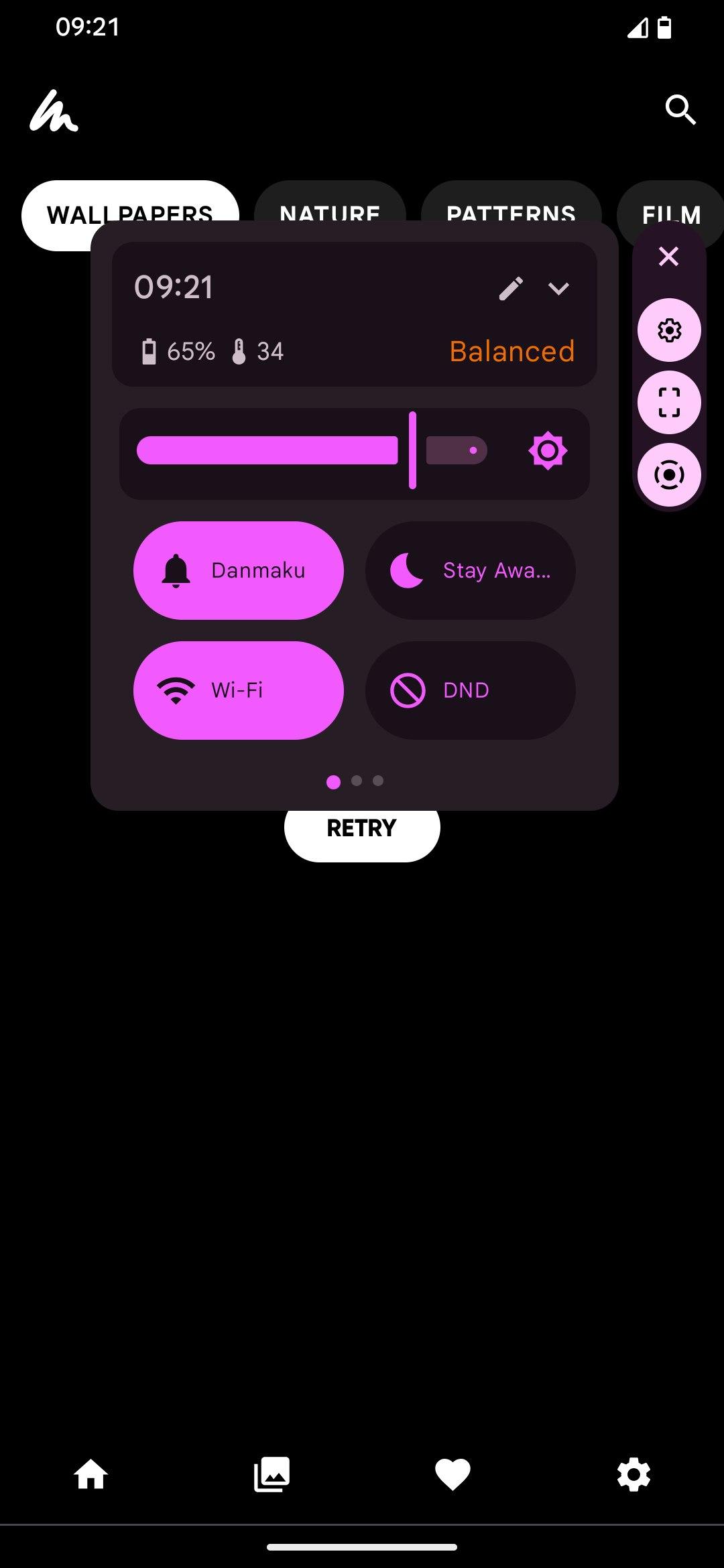Viewport: 724px width, 1568px height.
Task: Tap the Retry button
Action: pos(362,834)
